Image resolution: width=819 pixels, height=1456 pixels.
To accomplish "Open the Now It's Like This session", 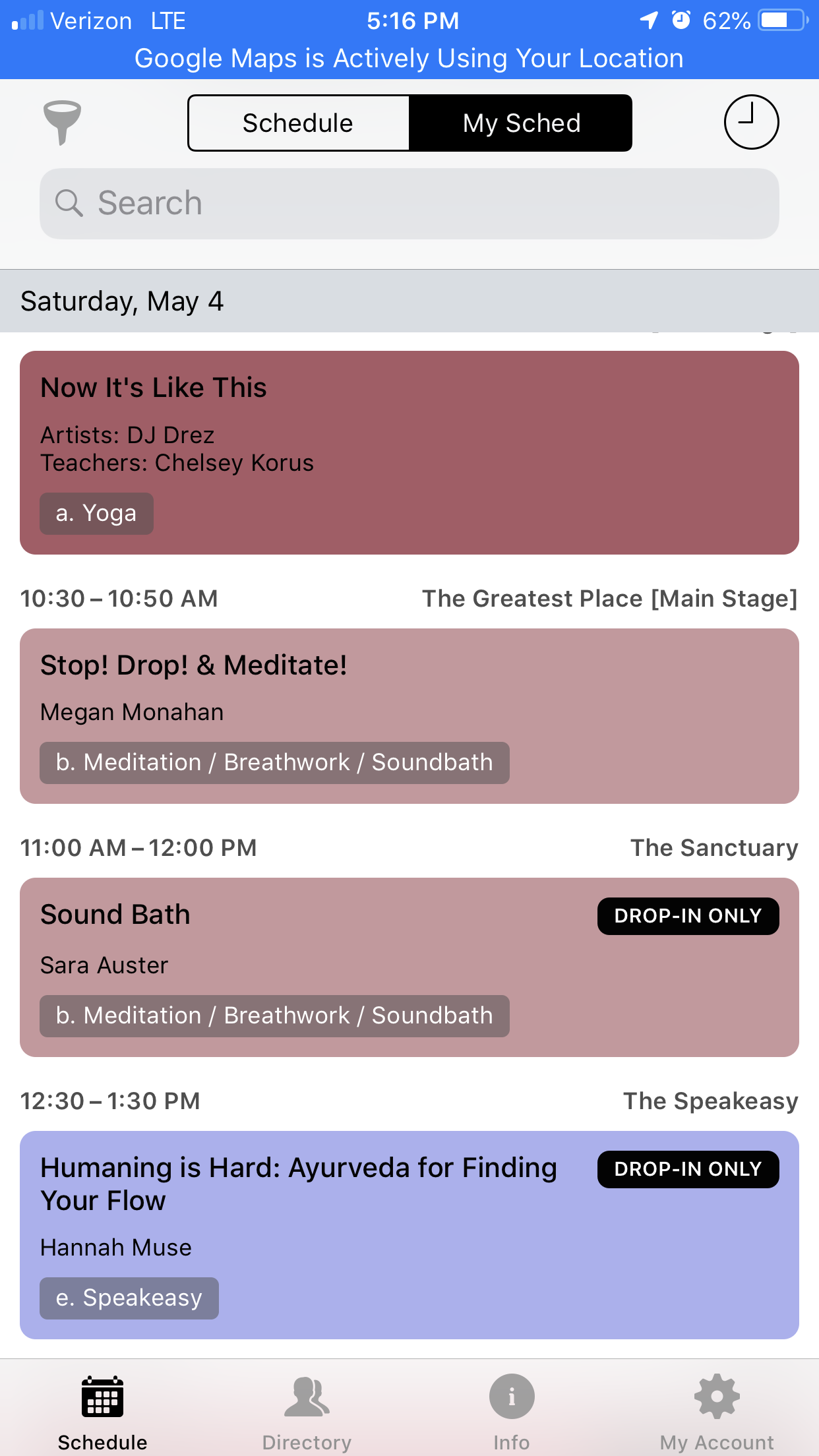I will 409,452.
